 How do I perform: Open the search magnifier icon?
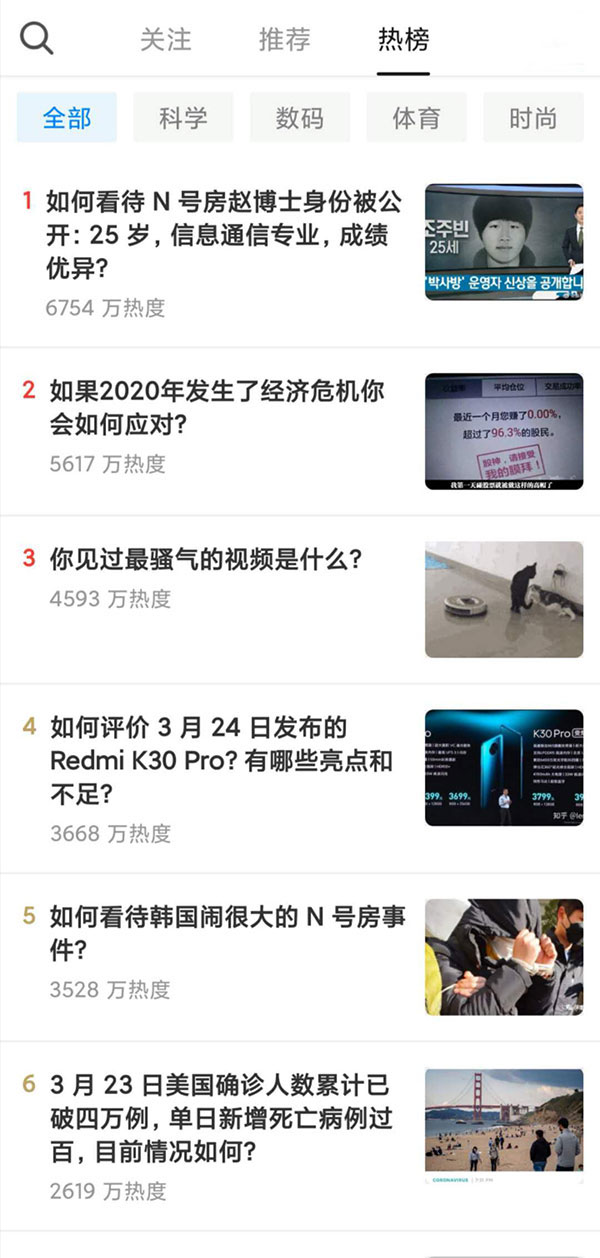pos(36,39)
